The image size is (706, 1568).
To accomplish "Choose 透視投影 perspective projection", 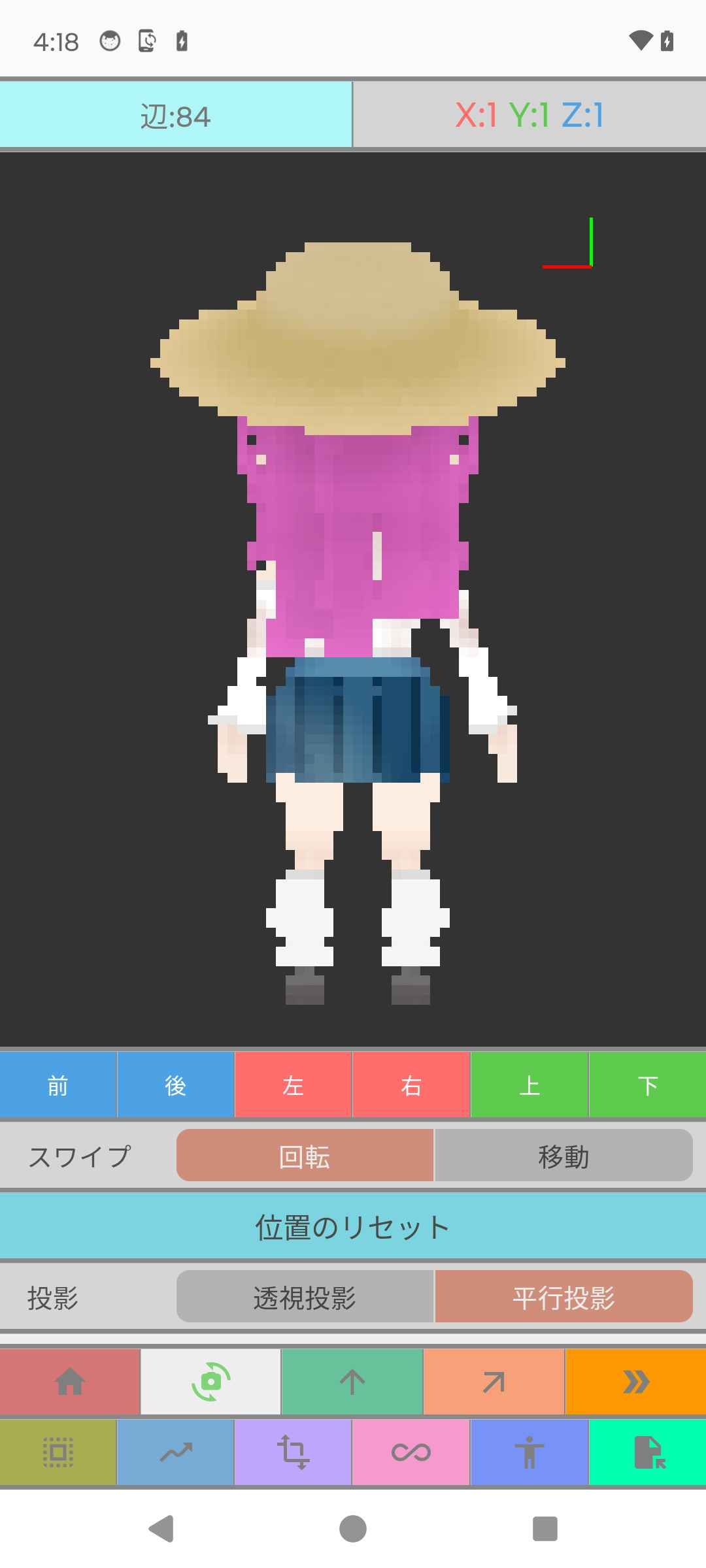I will (305, 1297).
